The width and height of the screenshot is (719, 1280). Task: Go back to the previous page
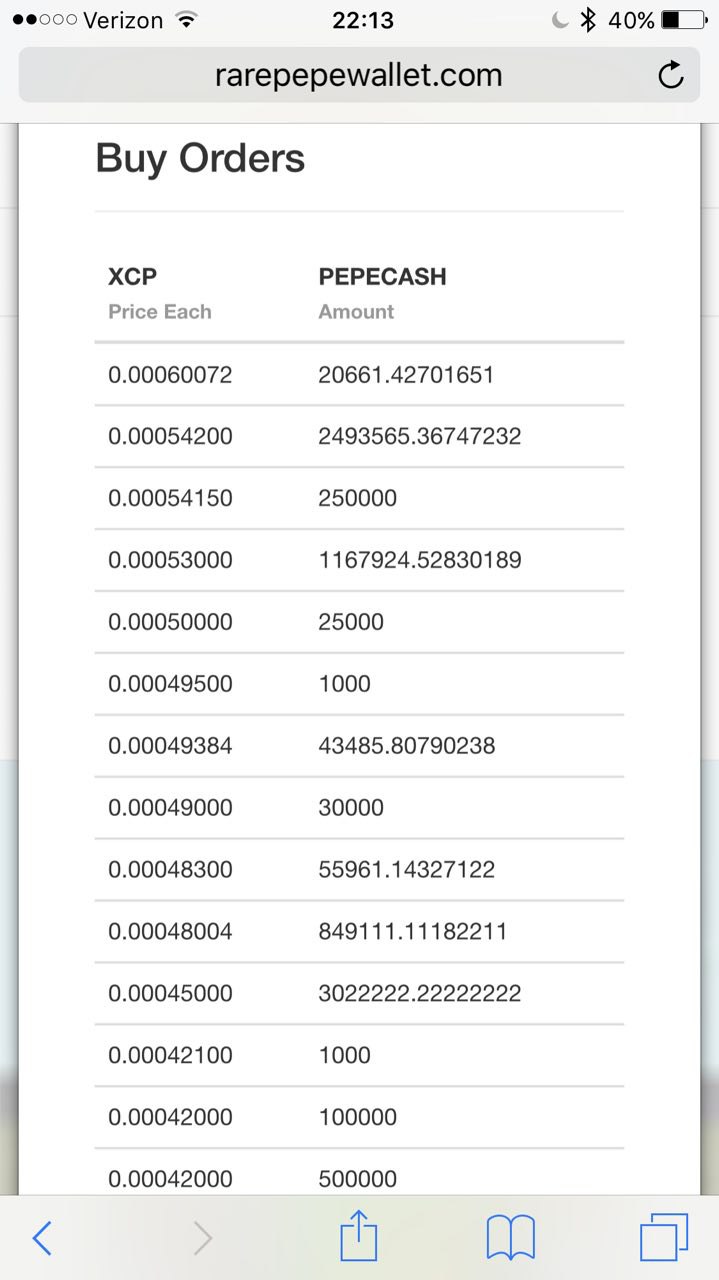tap(42, 1238)
